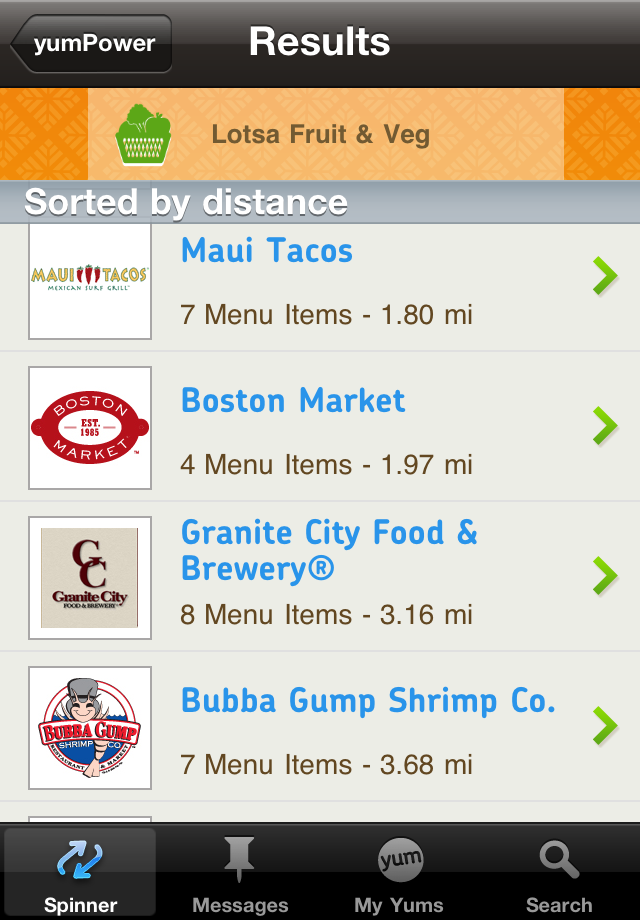Image resolution: width=640 pixels, height=920 pixels.
Task: Go back to yumPower
Action: coord(92,44)
